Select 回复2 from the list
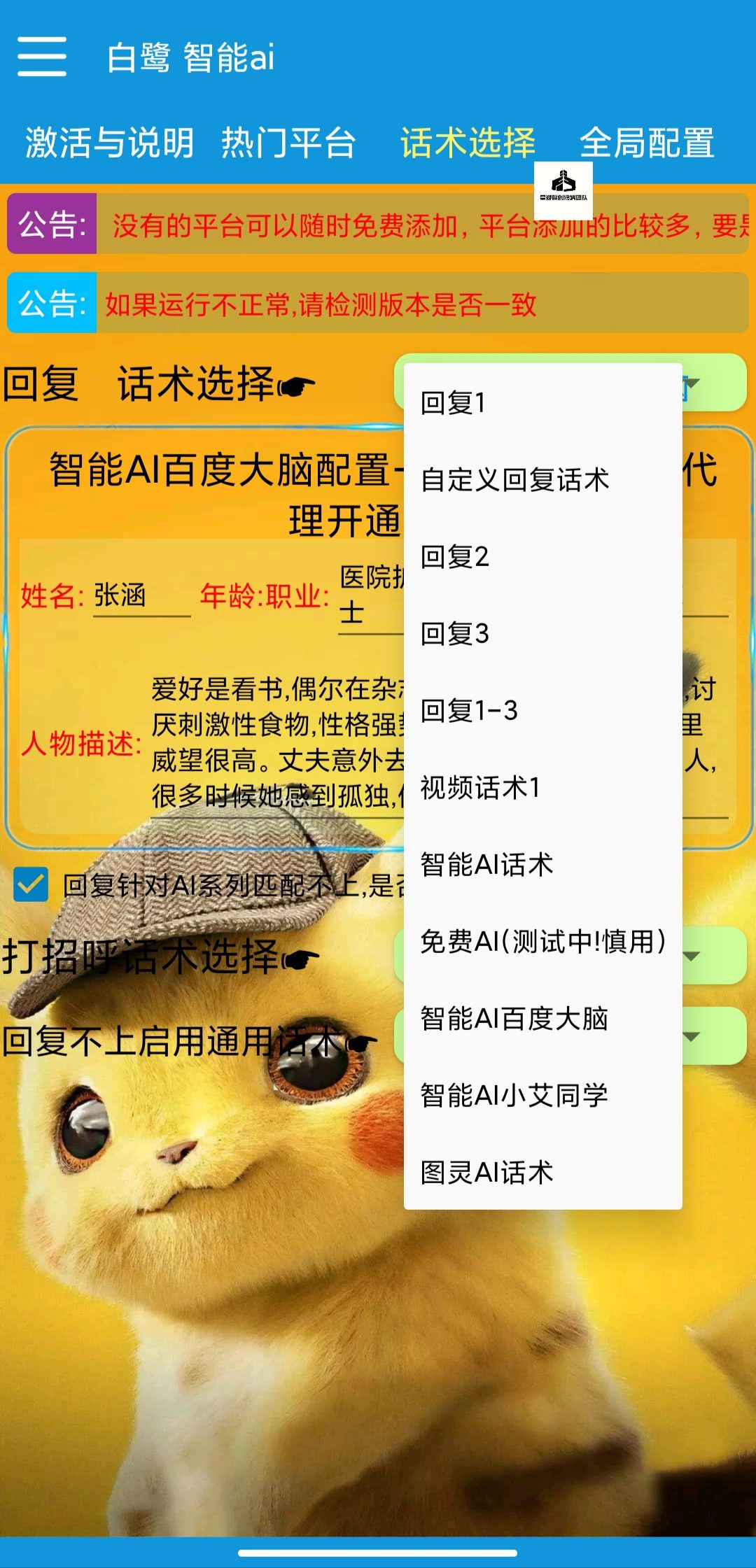This screenshot has width=756, height=1568. pyautogui.click(x=542, y=557)
